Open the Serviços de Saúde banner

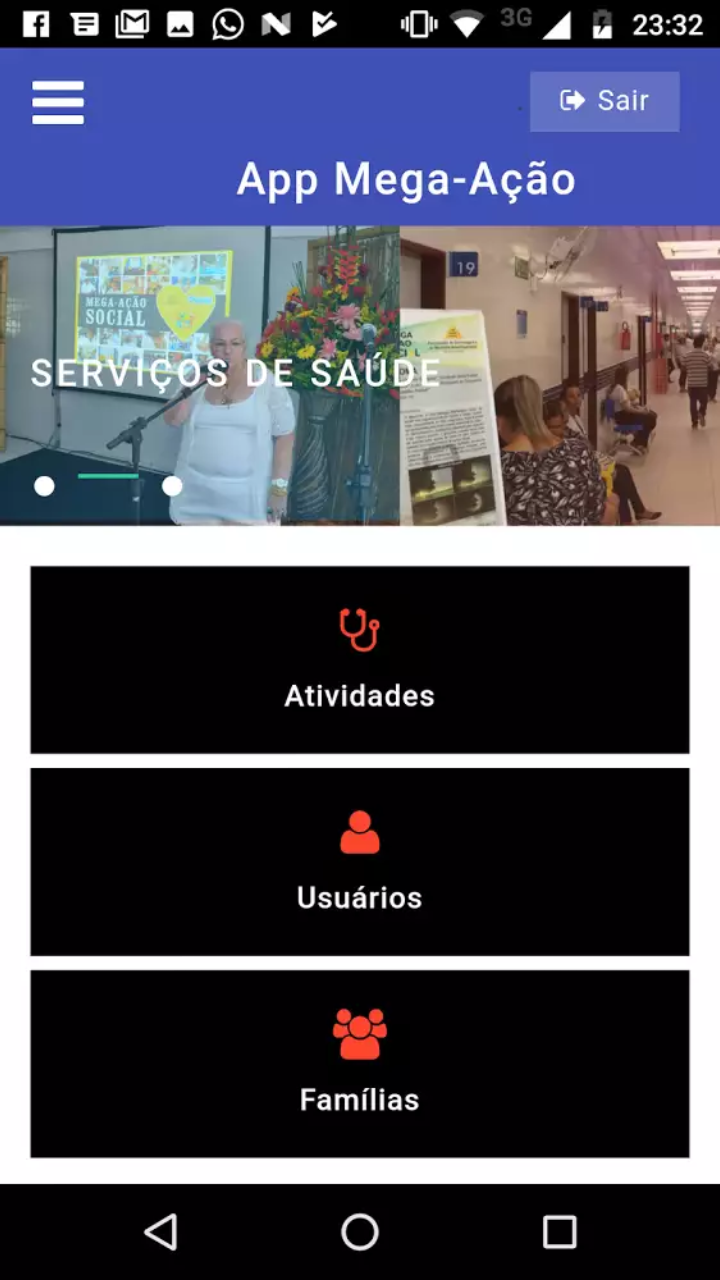360,375
